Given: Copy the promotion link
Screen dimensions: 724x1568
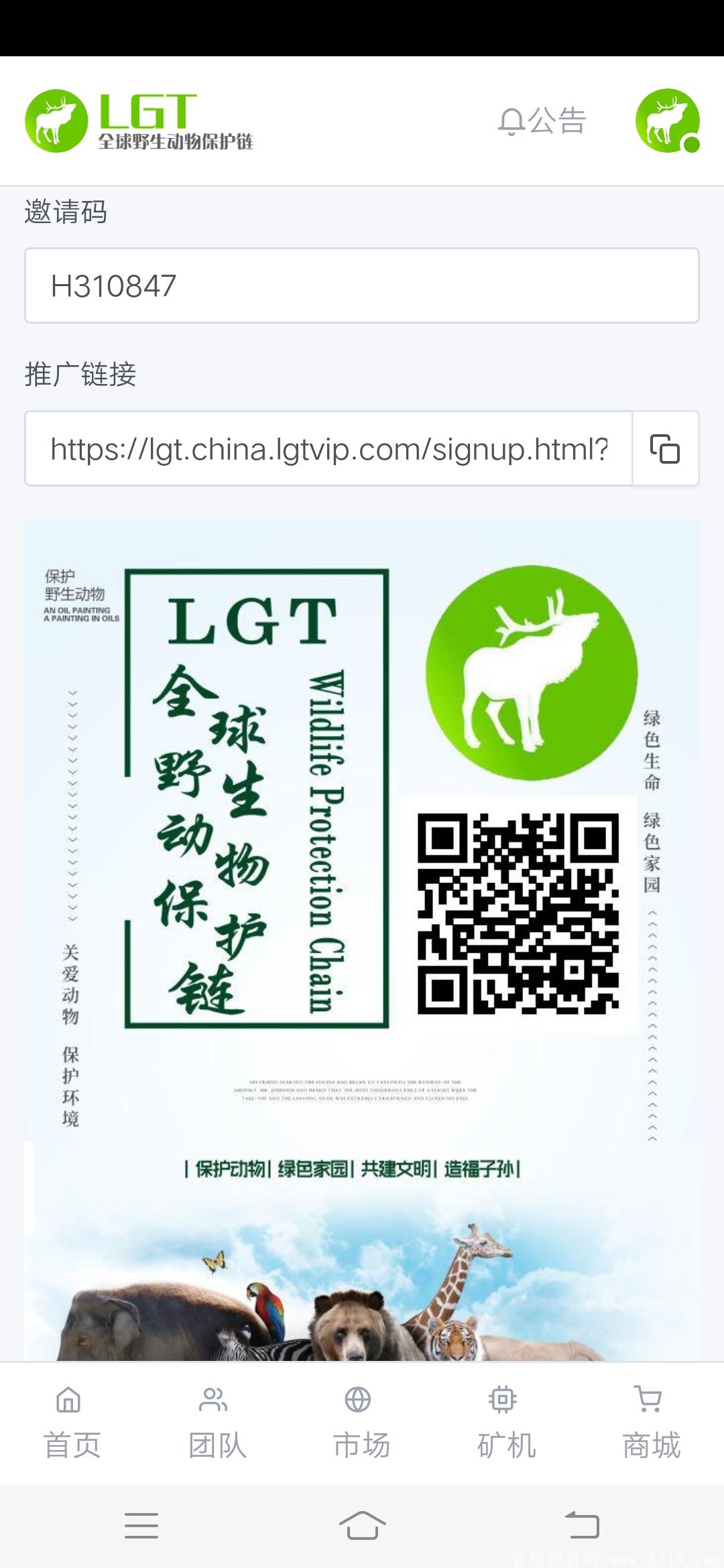Looking at the screenshot, I should [x=665, y=448].
